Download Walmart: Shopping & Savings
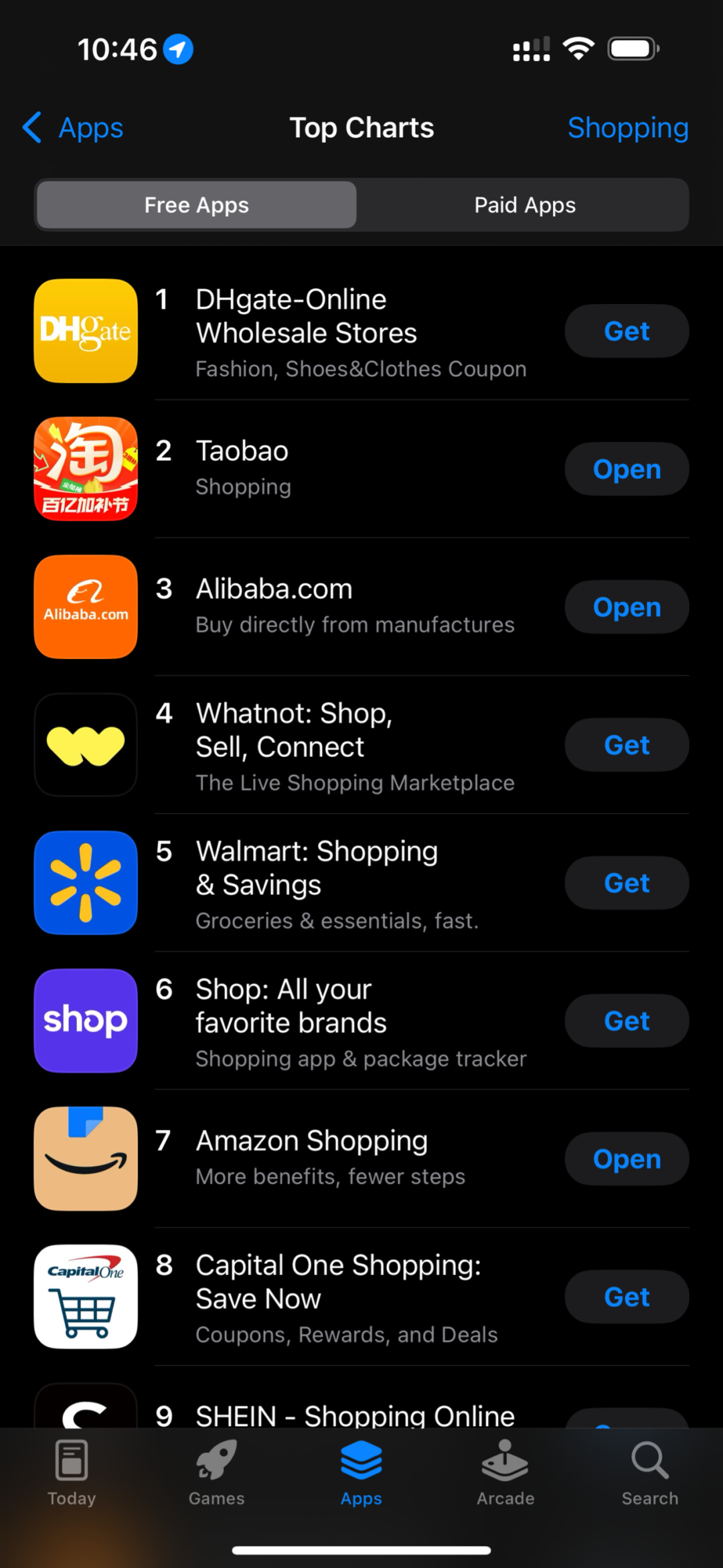723x1568 pixels. pyautogui.click(x=627, y=883)
